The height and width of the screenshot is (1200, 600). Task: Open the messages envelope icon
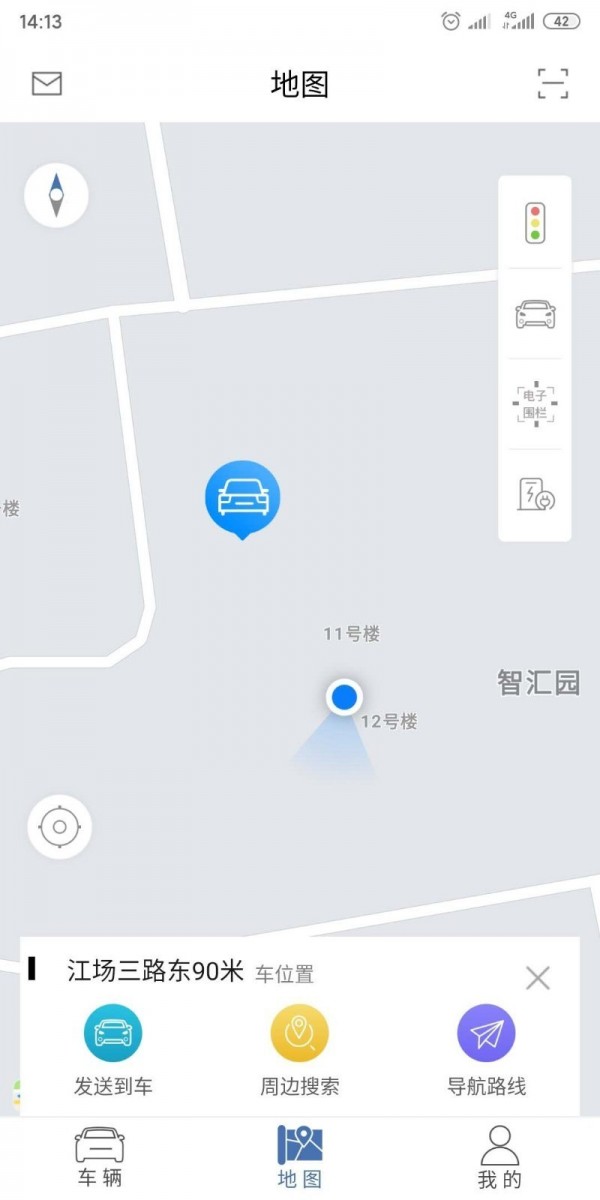point(47,84)
